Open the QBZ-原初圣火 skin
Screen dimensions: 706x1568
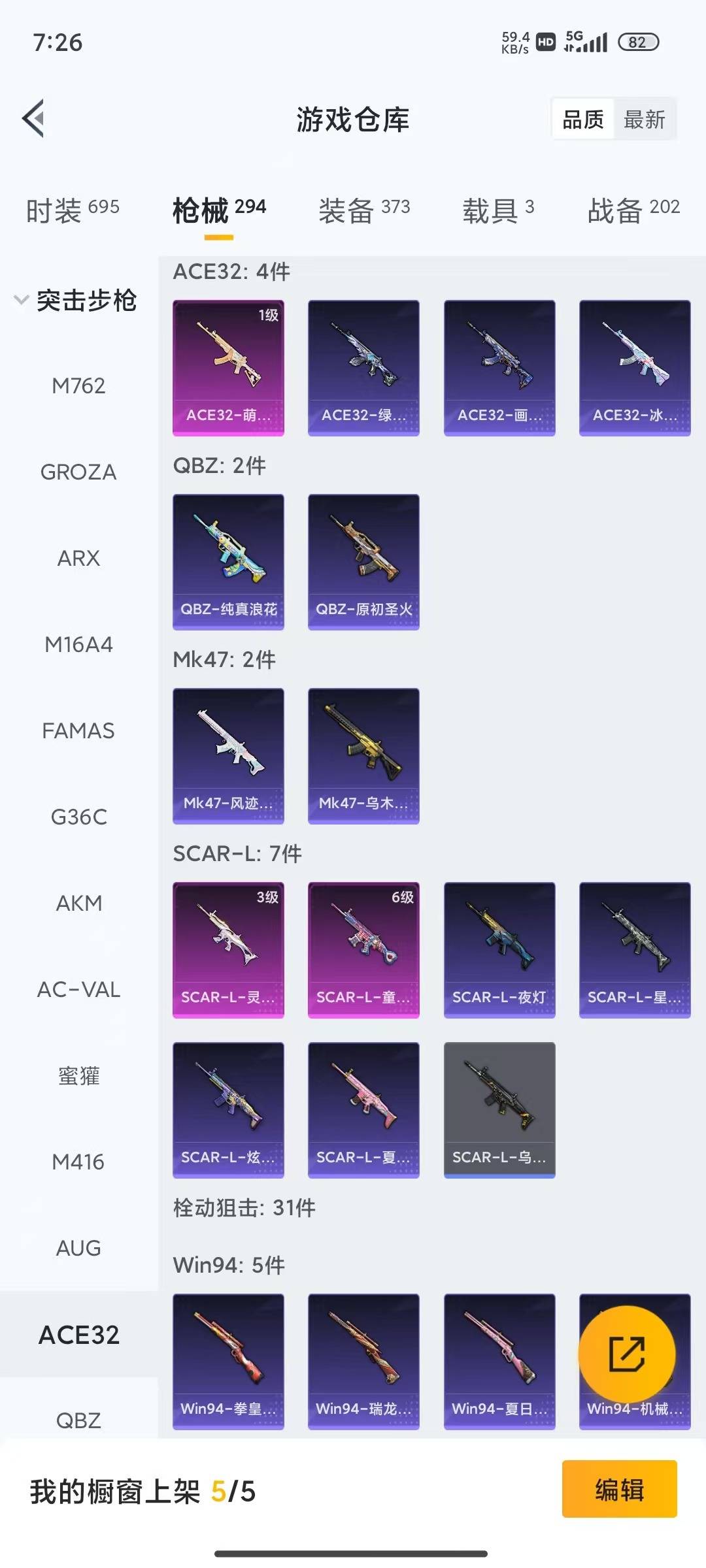click(x=363, y=562)
